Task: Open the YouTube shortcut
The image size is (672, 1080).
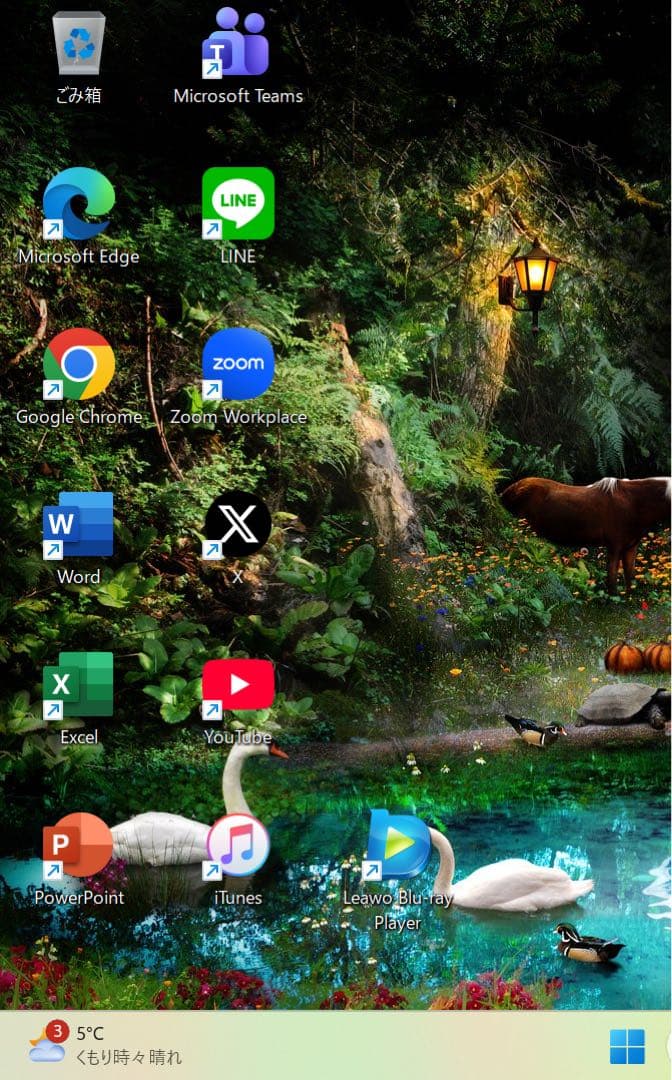Action: click(x=237, y=686)
